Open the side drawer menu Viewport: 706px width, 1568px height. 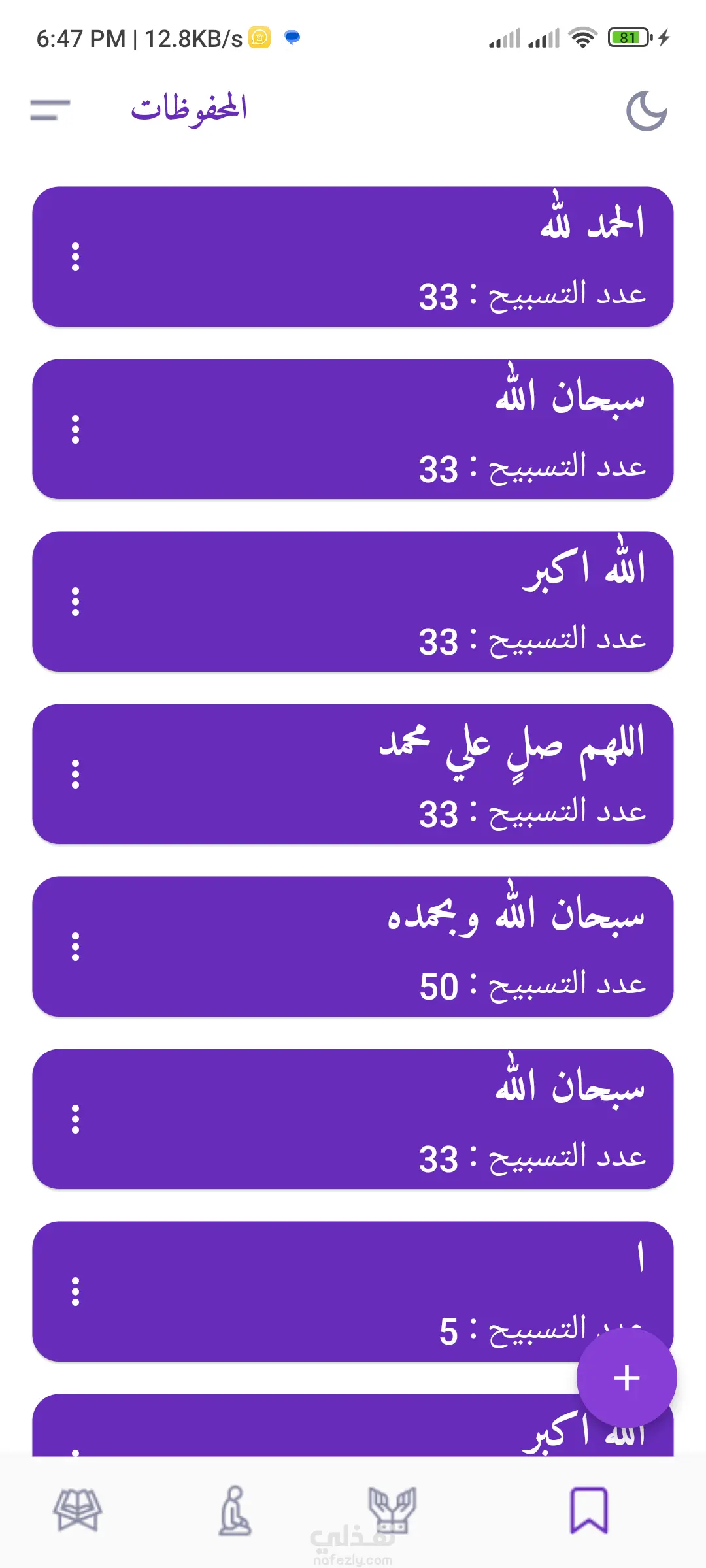50,110
